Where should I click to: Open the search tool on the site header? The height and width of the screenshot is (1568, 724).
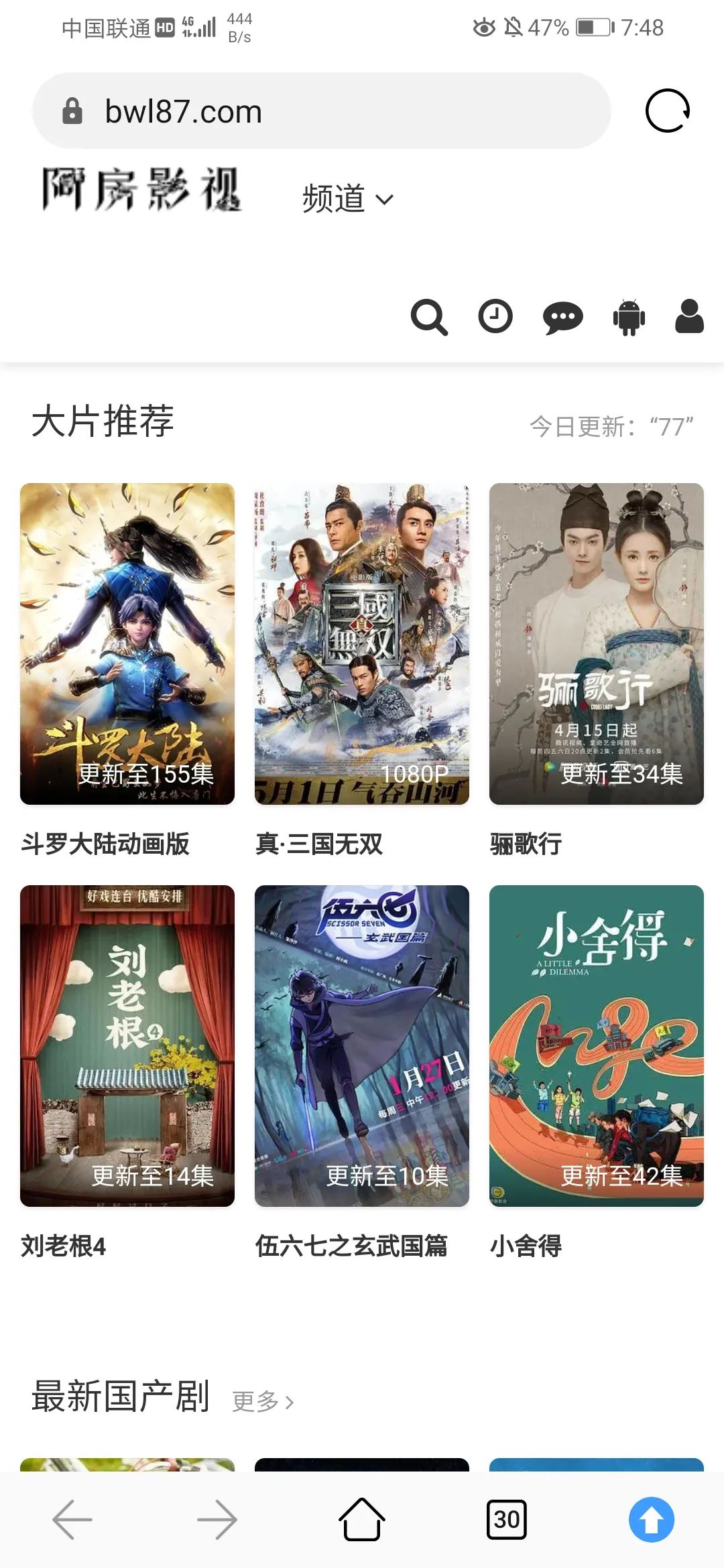click(x=431, y=318)
